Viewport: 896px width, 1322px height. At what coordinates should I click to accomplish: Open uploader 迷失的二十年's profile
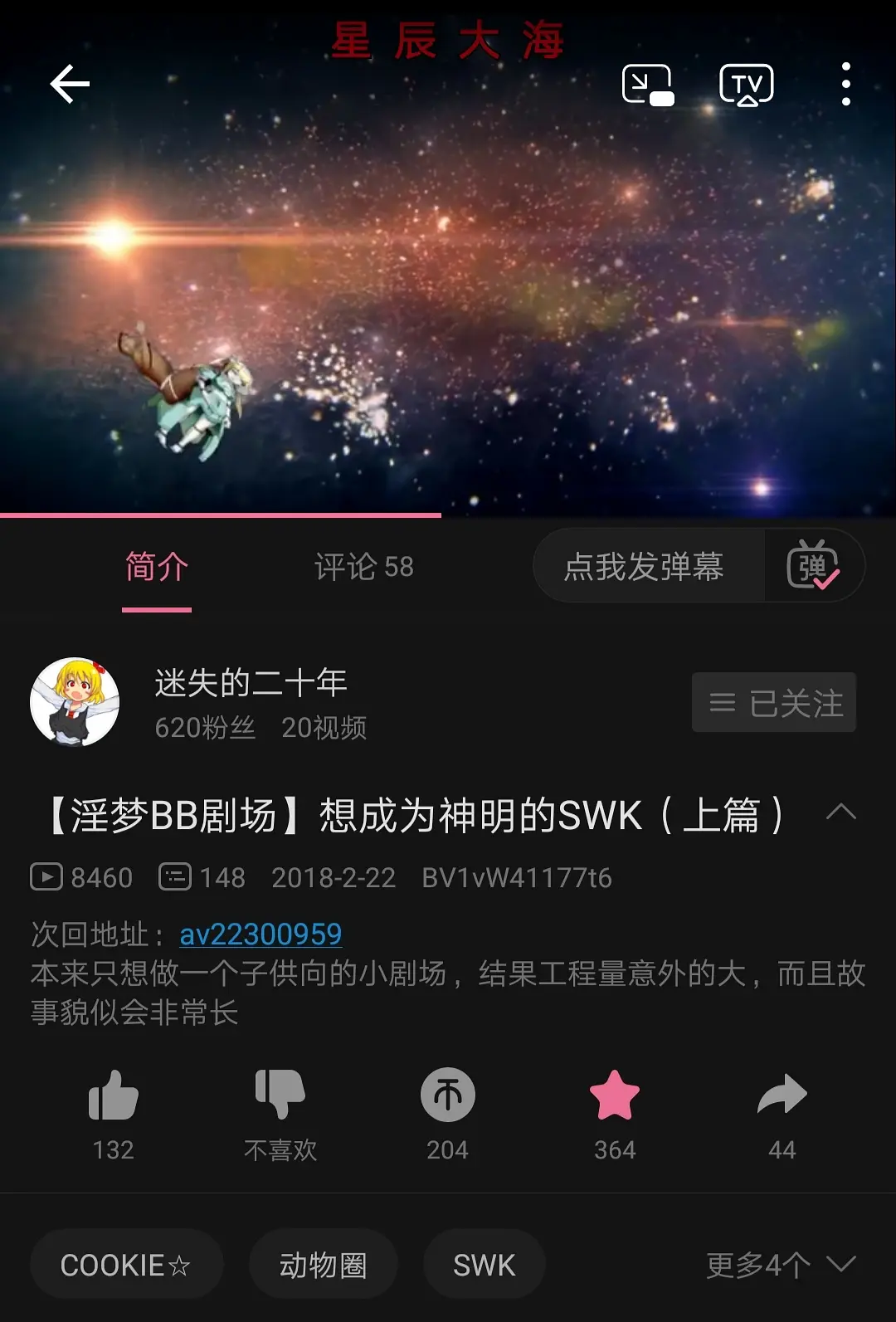point(75,702)
